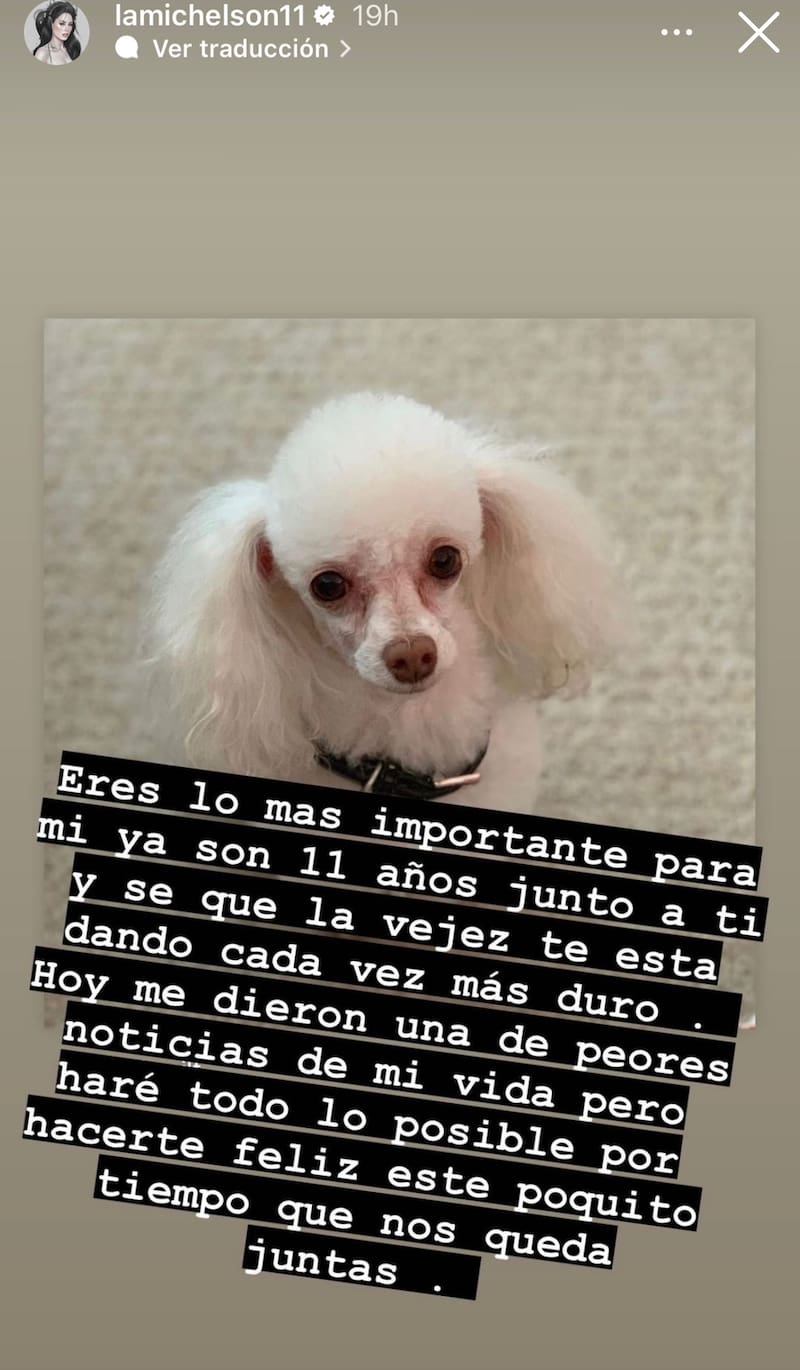This screenshot has width=800, height=1370.
Task: Close the story viewer
Action: click(x=759, y=32)
